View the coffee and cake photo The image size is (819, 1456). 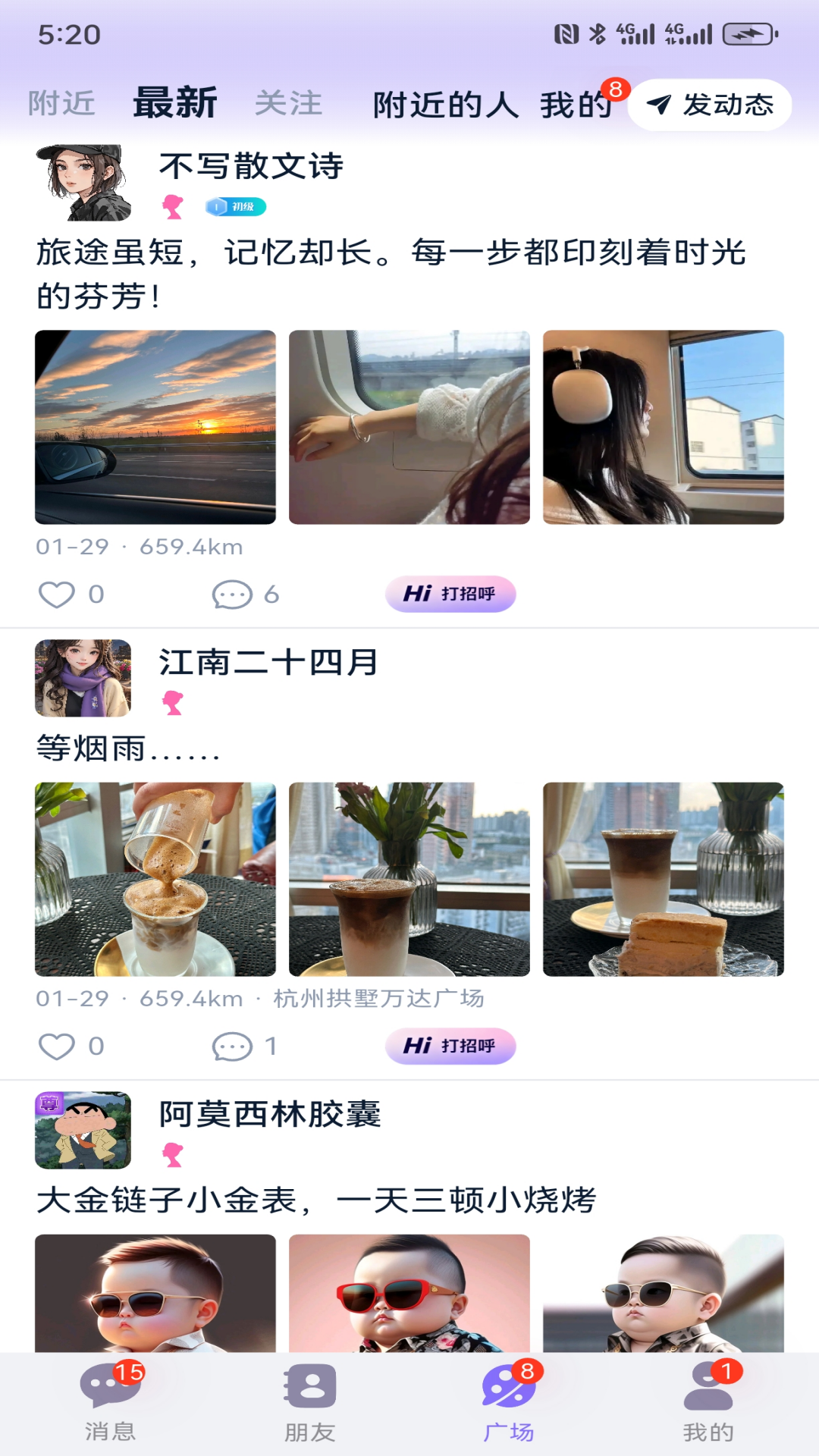point(664,879)
